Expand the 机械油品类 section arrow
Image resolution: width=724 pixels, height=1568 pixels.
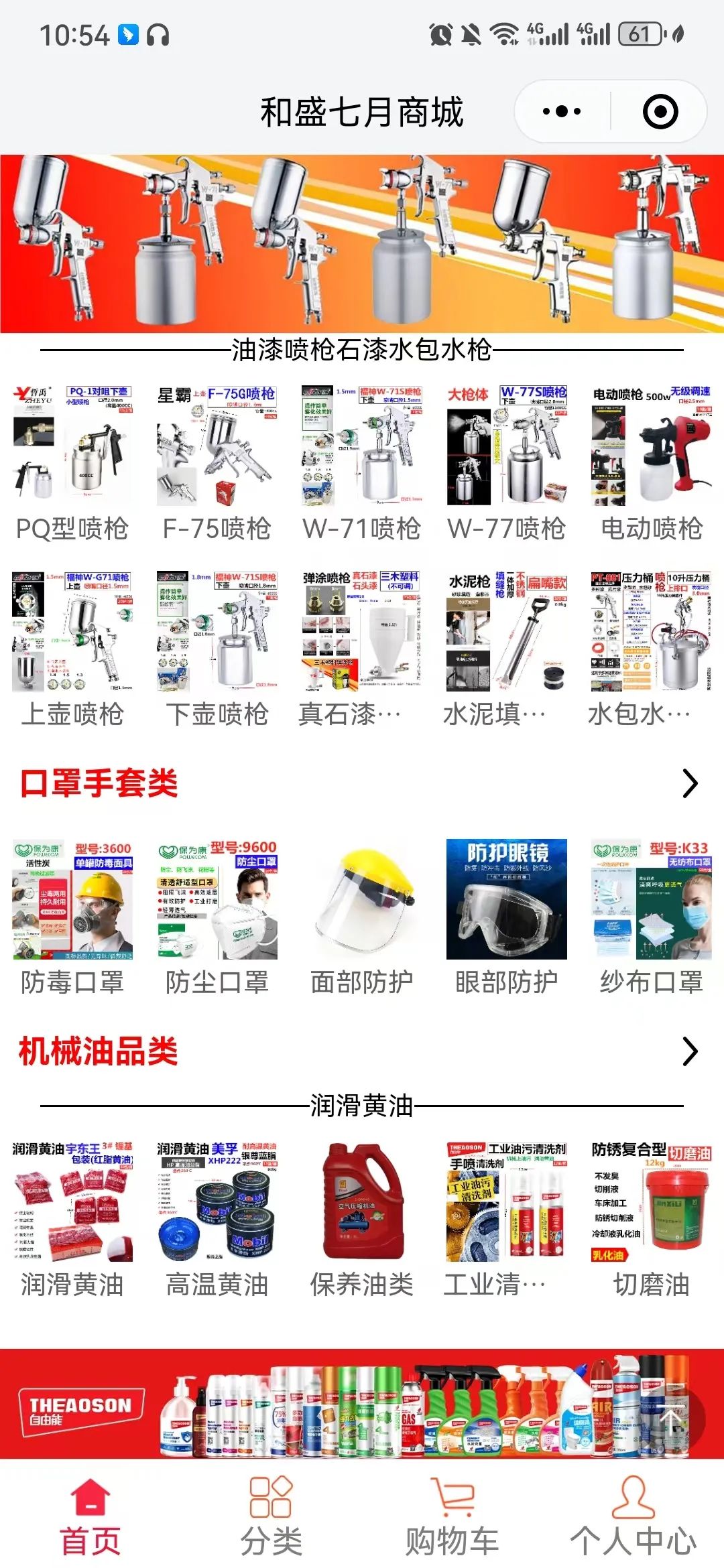pos(689,1051)
